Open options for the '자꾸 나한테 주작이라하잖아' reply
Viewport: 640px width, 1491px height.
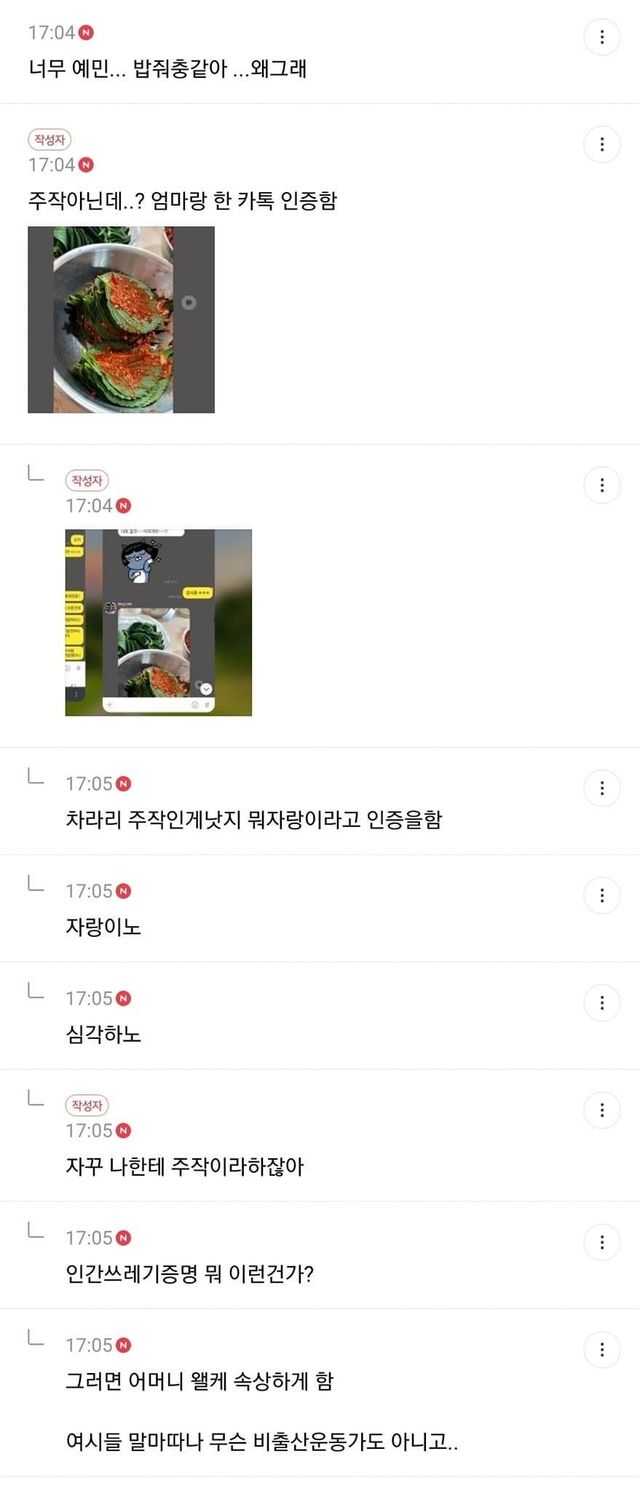(x=601, y=1110)
